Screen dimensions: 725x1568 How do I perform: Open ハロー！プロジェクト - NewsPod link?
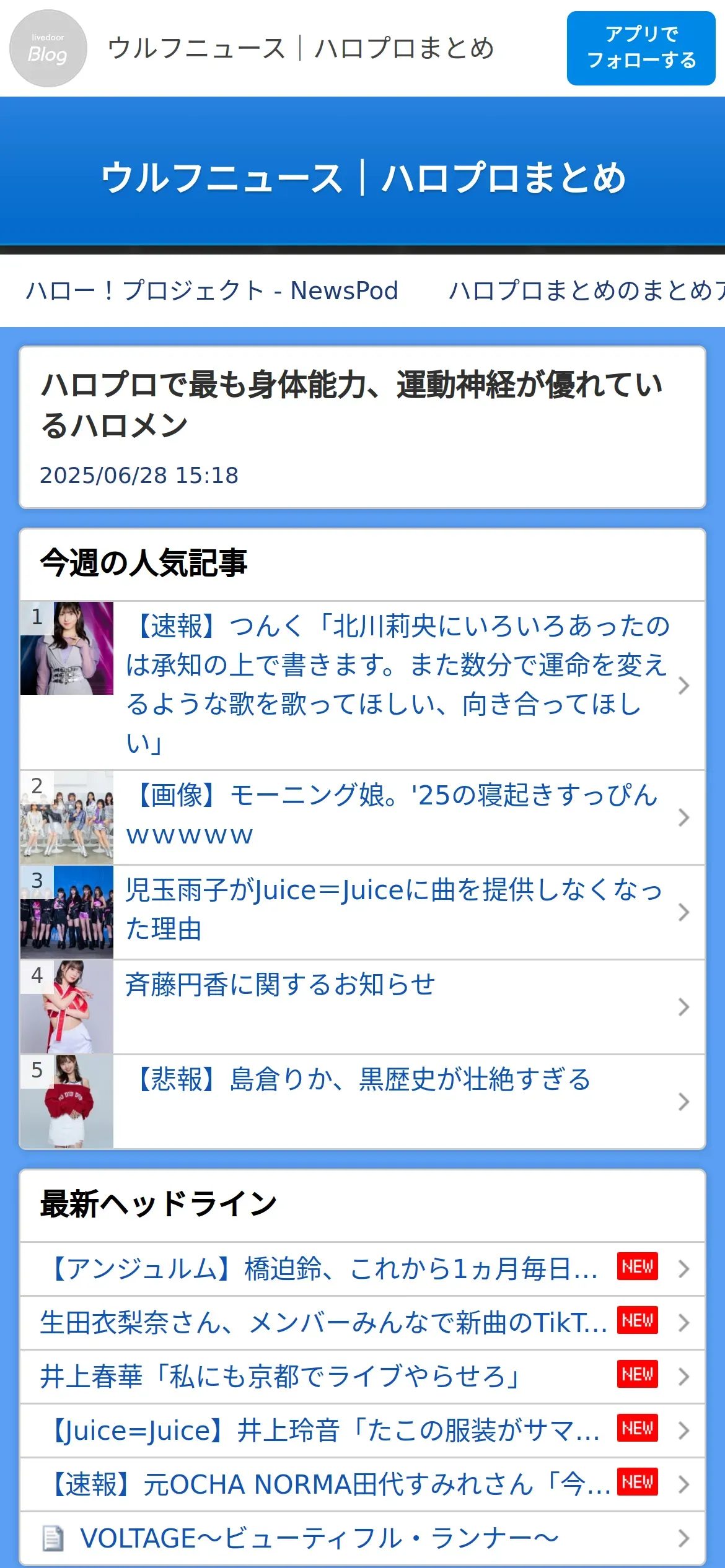212,290
